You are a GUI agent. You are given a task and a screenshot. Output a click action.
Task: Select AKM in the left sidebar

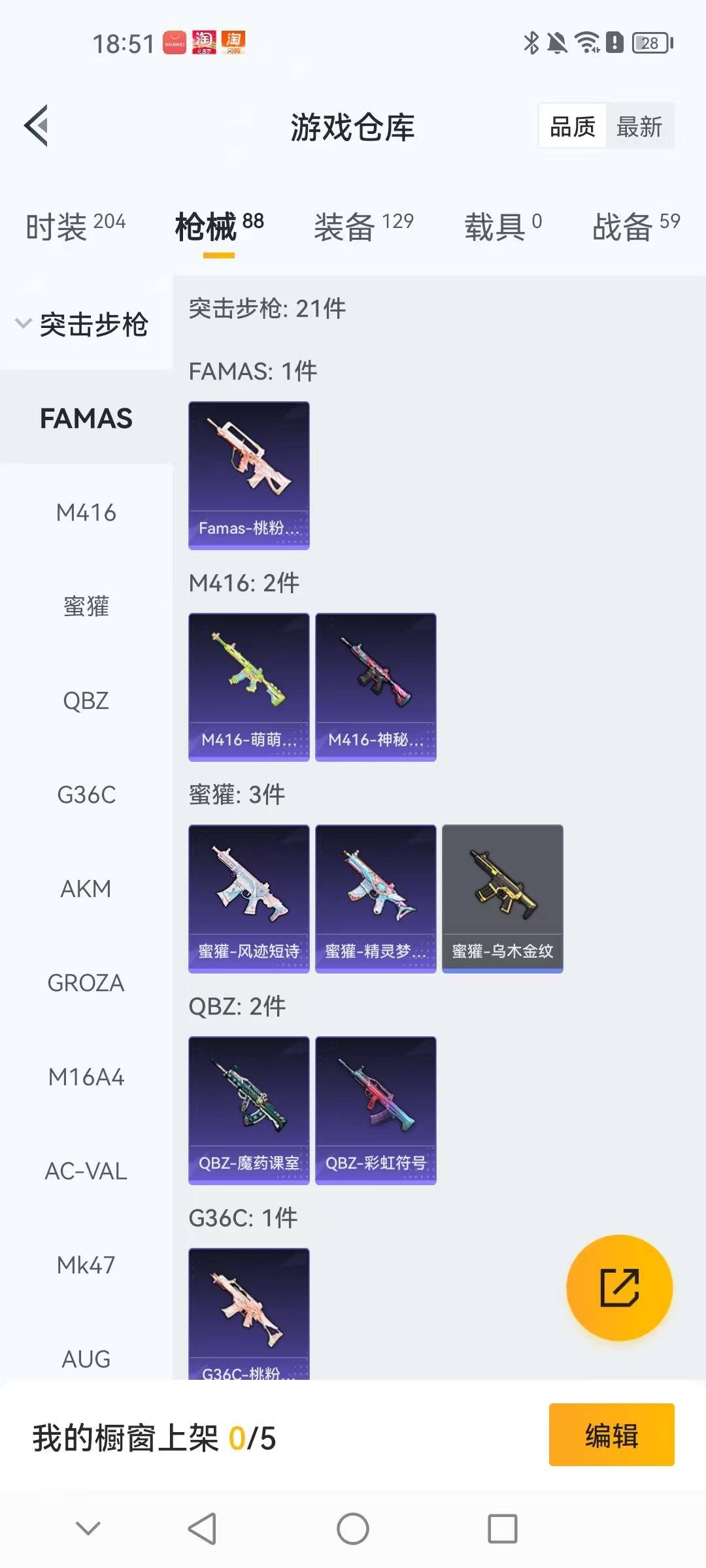85,889
